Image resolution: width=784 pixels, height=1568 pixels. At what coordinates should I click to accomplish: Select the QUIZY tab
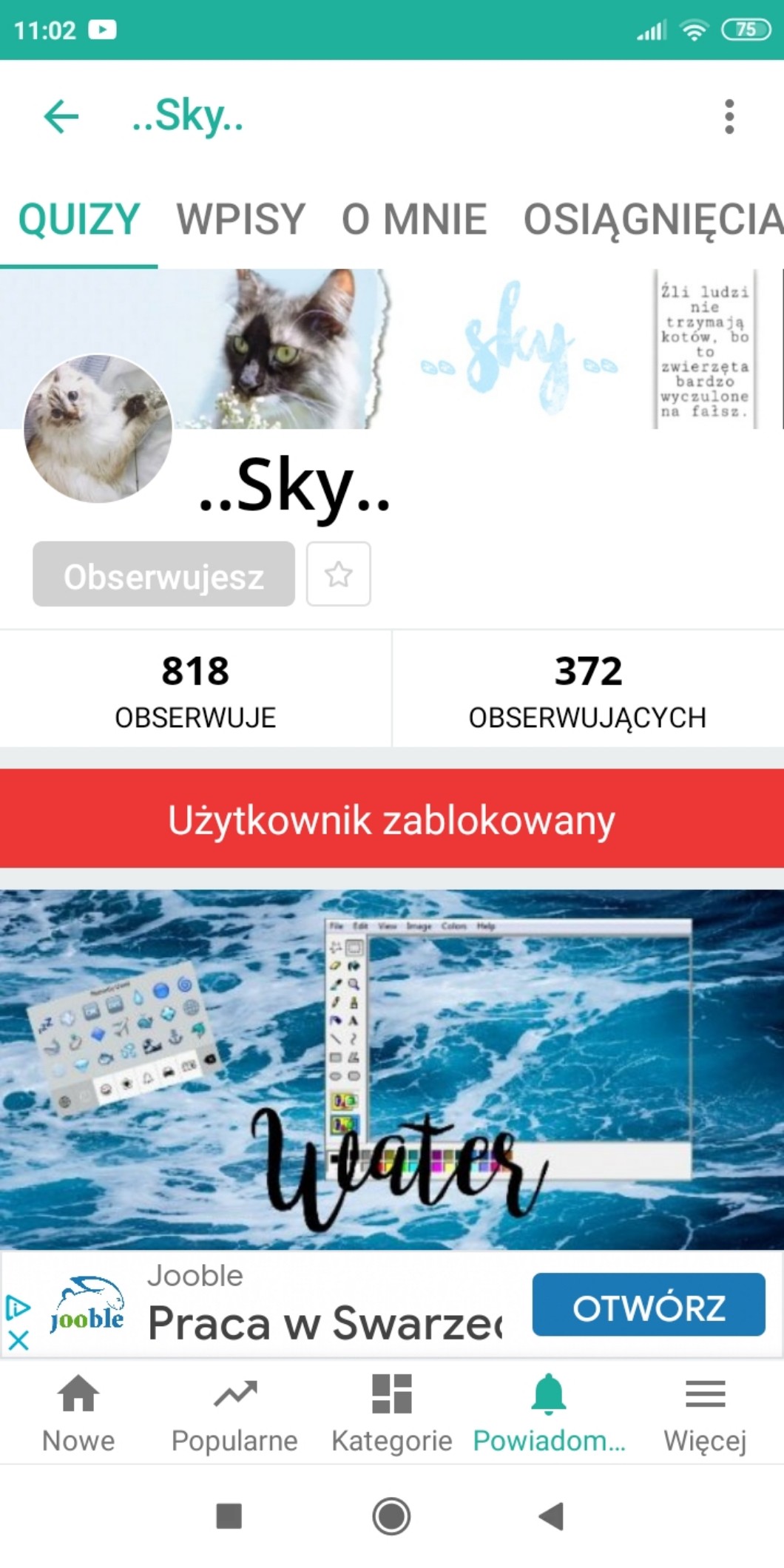click(79, 219)
